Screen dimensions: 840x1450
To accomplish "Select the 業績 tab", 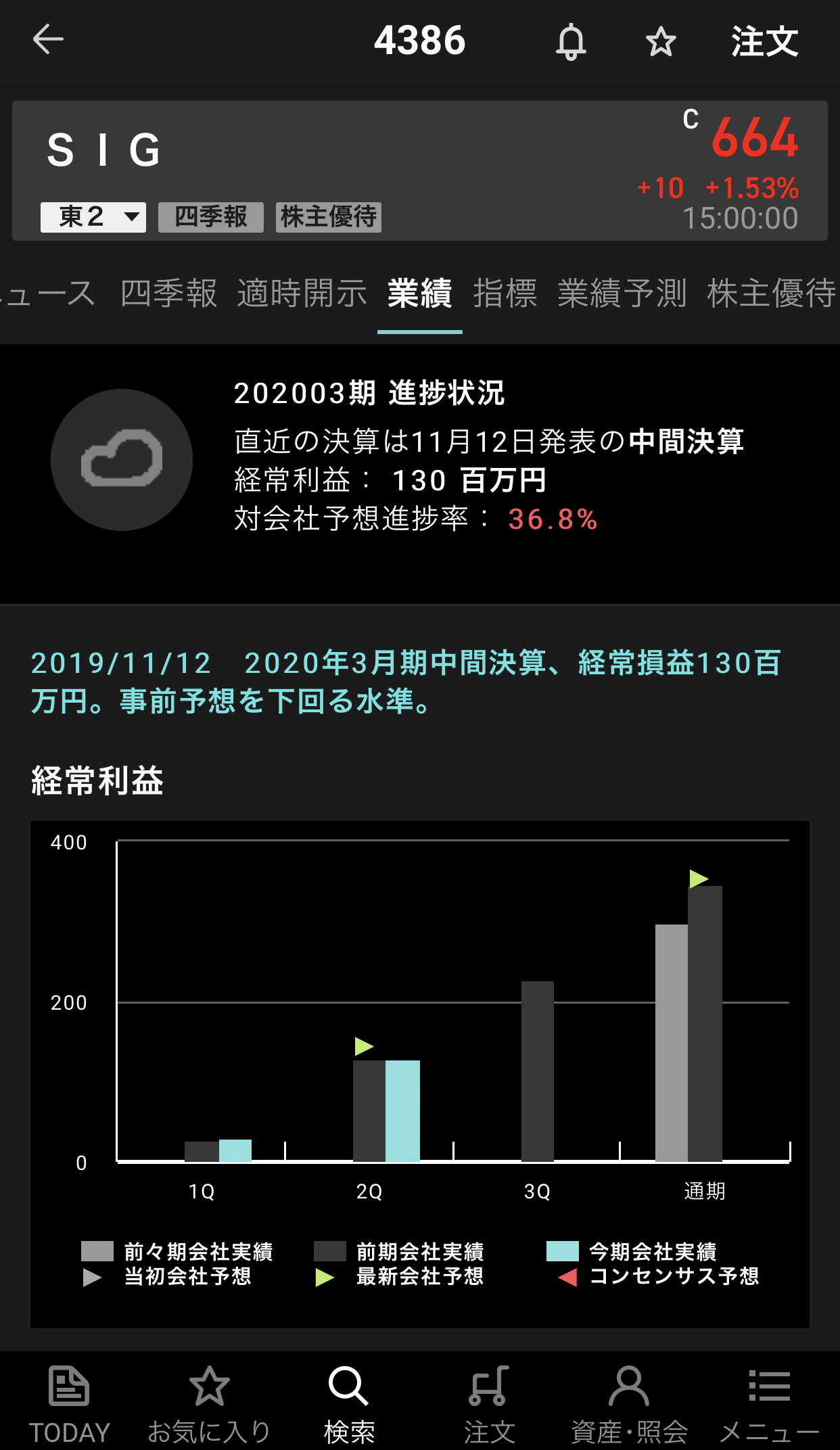I will point(419,294).
